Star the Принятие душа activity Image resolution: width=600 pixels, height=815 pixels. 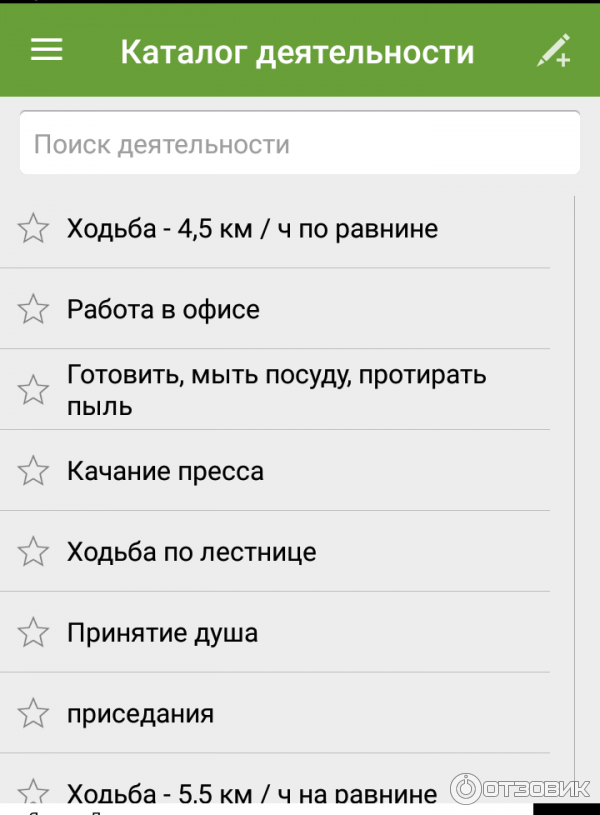[x=33, y=633]
